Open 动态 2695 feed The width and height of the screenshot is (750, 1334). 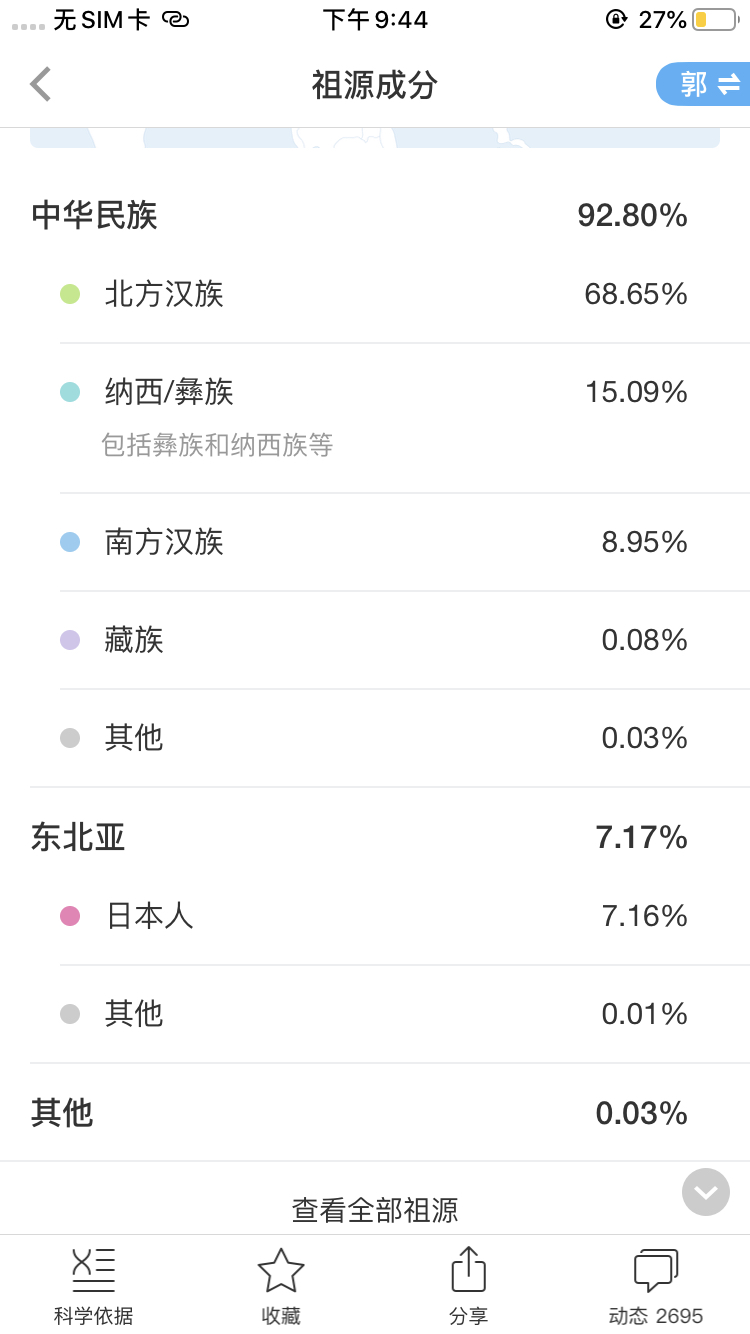656,1286
